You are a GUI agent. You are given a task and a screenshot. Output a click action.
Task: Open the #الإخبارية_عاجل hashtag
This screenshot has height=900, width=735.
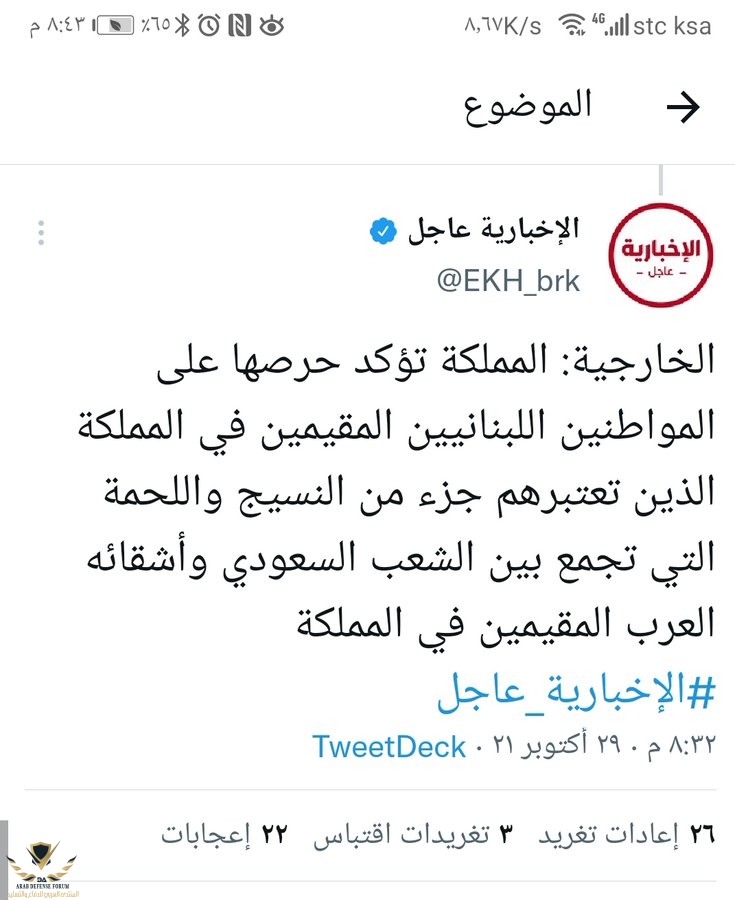[577, 691]
